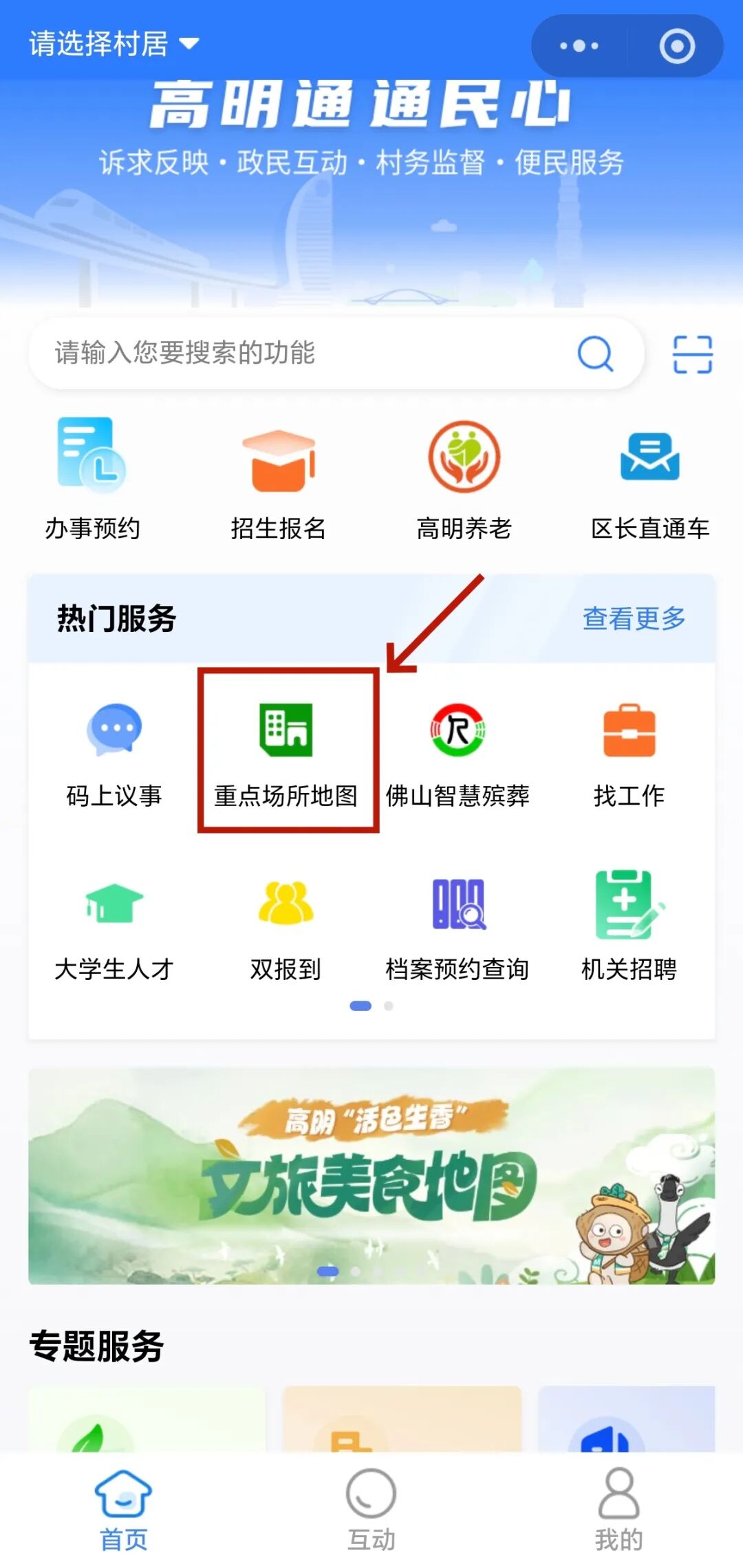The height and width of the screenshot is (1568, 743).
Task: View more hot services via 查看更多
Action: (x=634, y=618)
